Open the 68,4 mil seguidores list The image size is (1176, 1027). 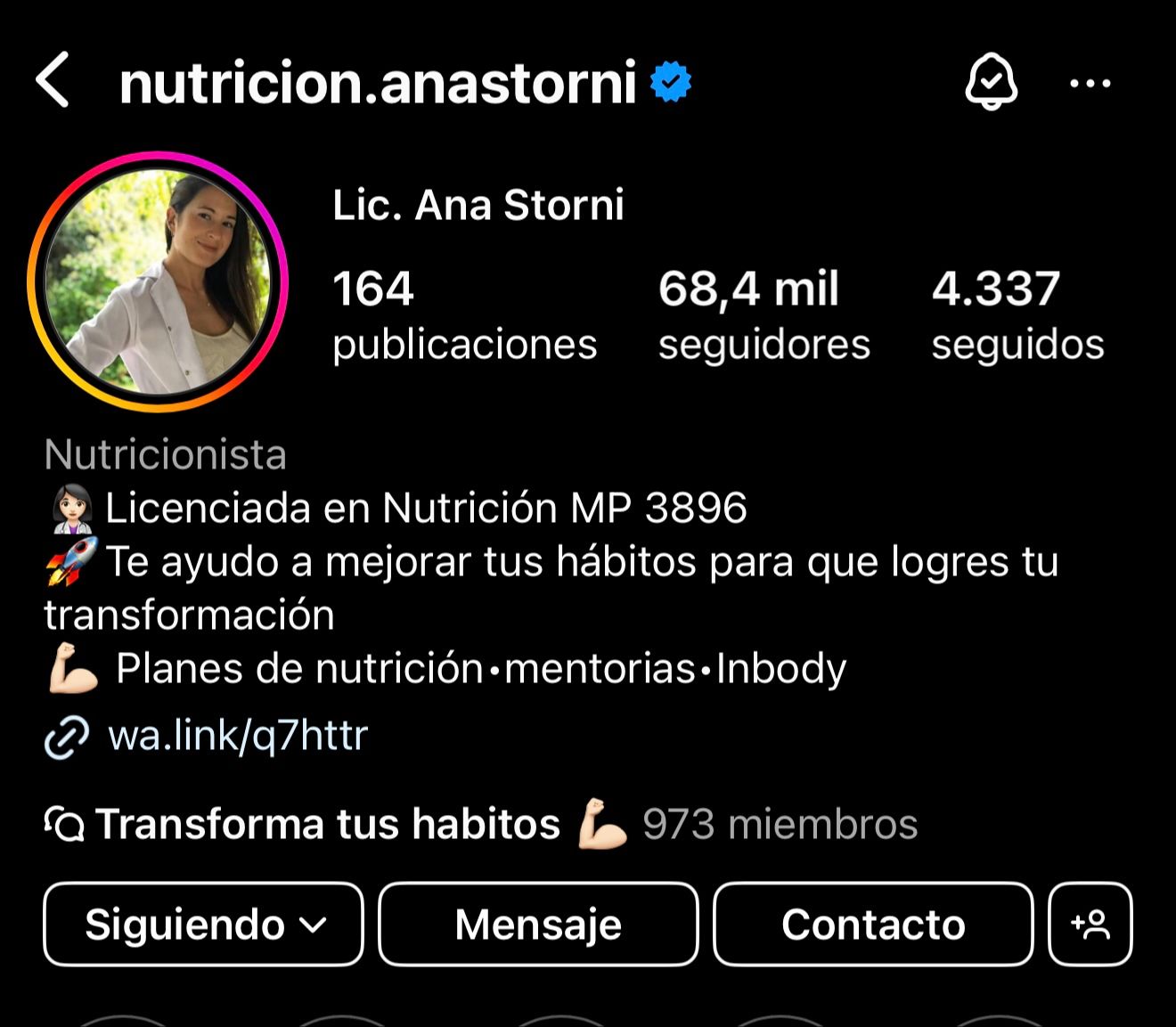[x=764, y=315]
